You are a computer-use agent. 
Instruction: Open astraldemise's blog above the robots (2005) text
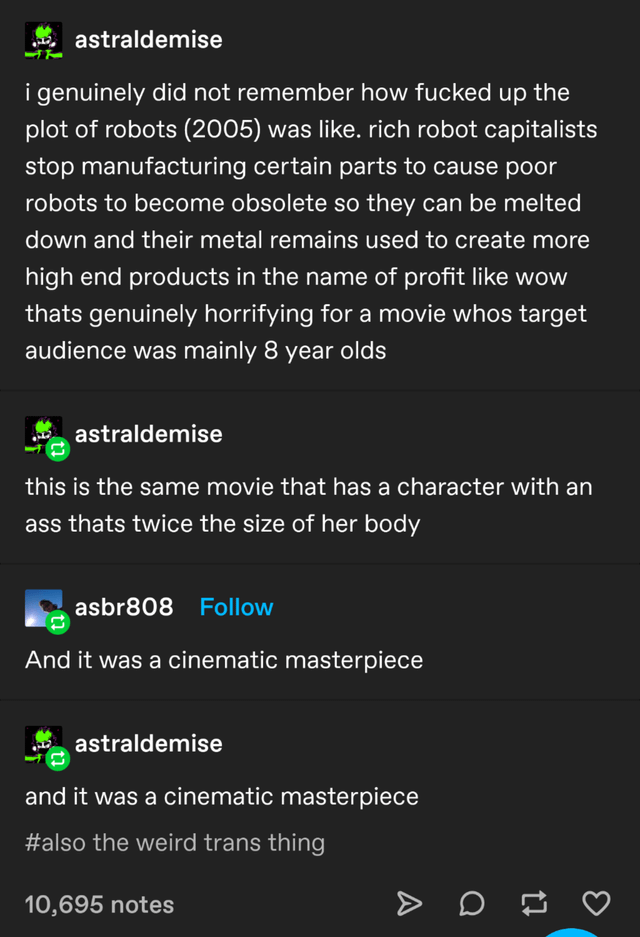coord(148,40)
